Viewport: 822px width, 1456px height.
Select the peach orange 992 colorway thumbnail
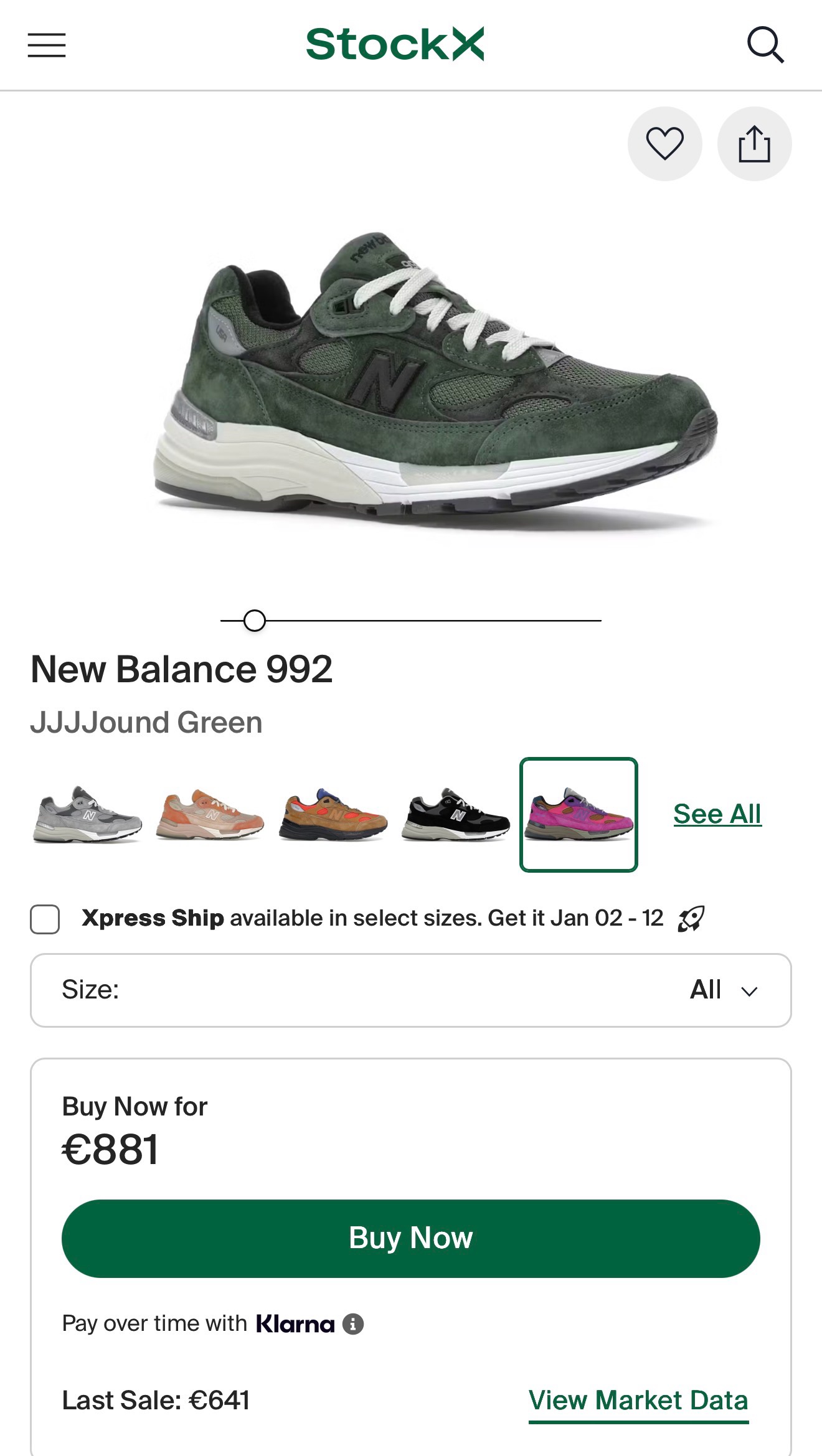[210, 814]
